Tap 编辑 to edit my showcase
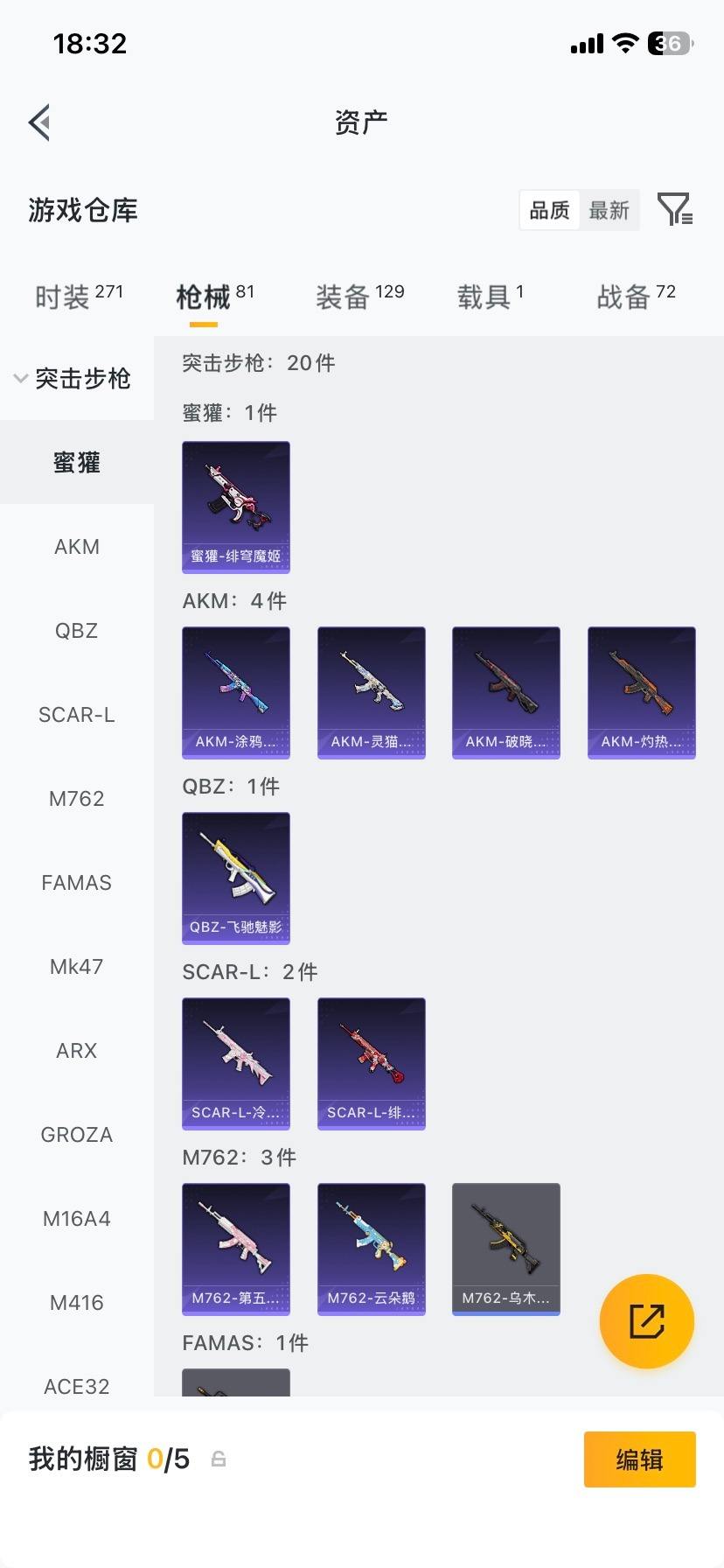The image size is (724, 1568). coord(639,1459)
